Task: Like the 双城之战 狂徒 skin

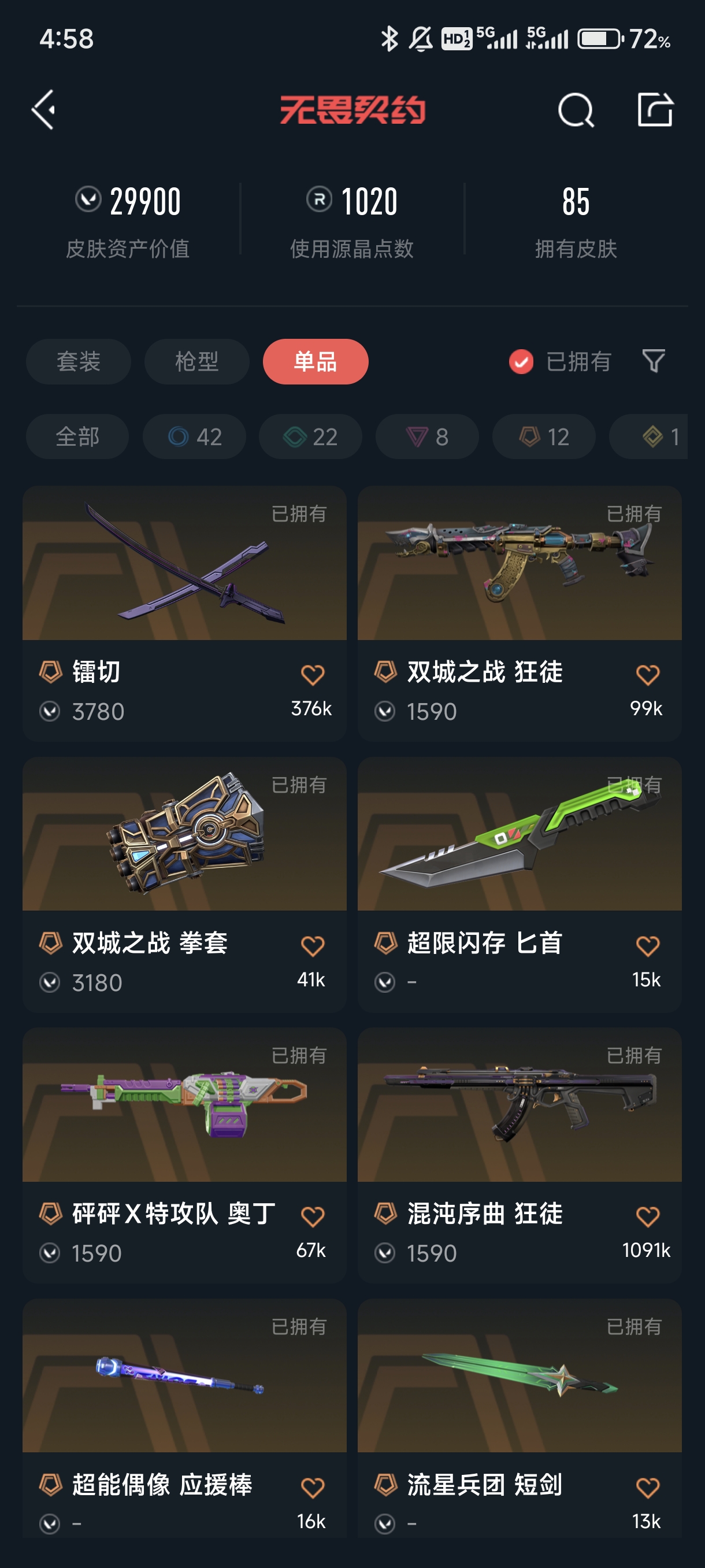Action: (647, 674)
